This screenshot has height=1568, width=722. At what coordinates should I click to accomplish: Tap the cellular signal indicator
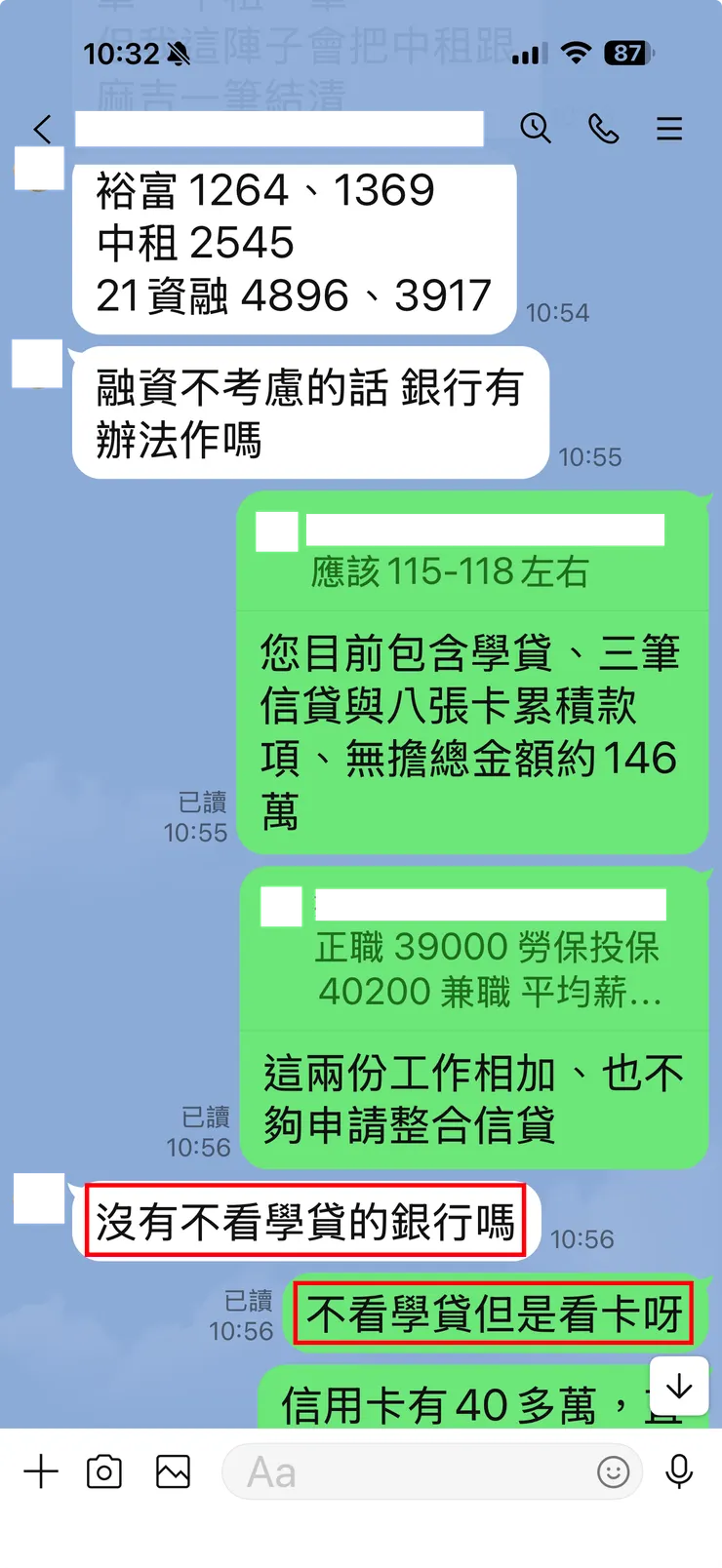[526, 55]
